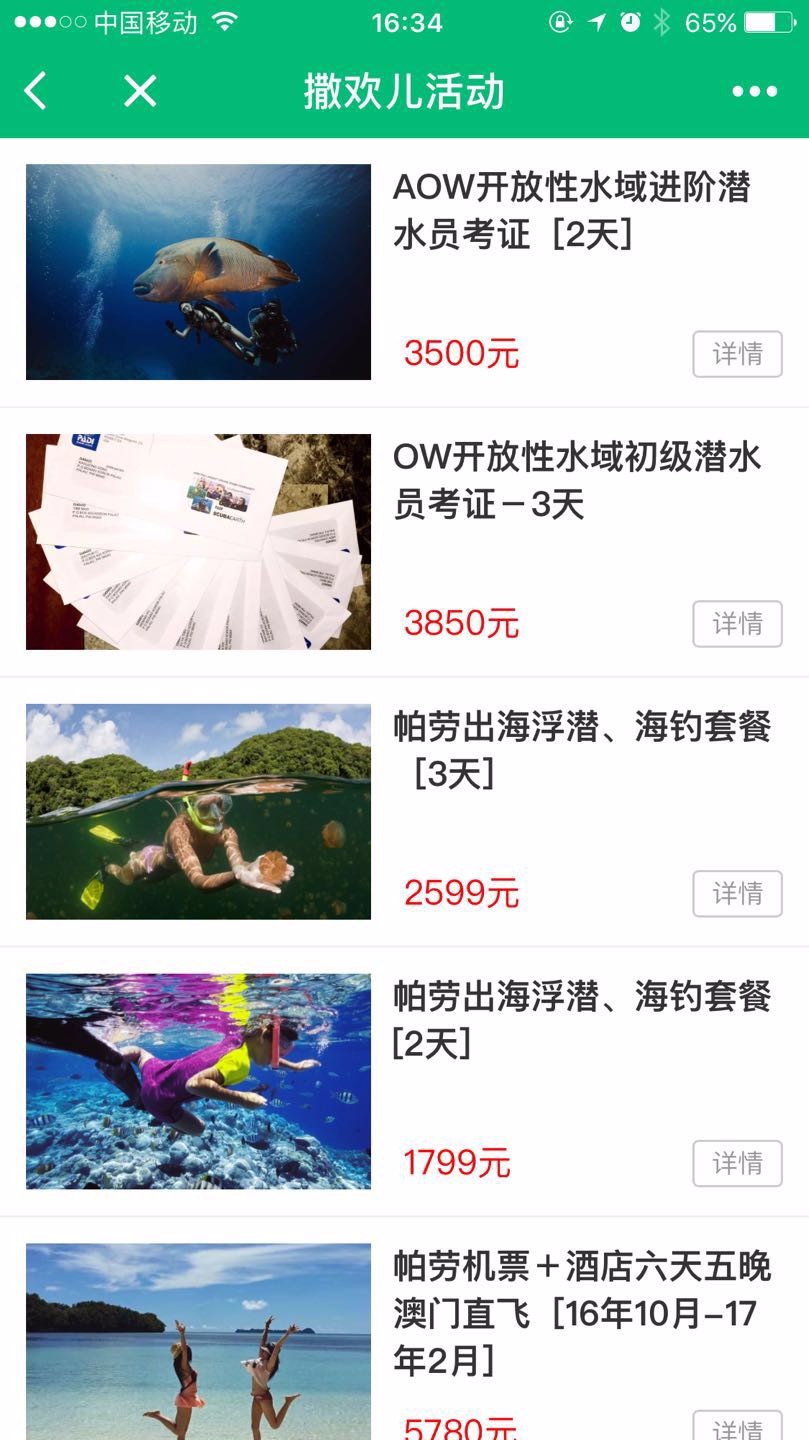Select the 帕劳出海浮潜、海钓套餐 [3天] photo

click(x=198, y=811)
